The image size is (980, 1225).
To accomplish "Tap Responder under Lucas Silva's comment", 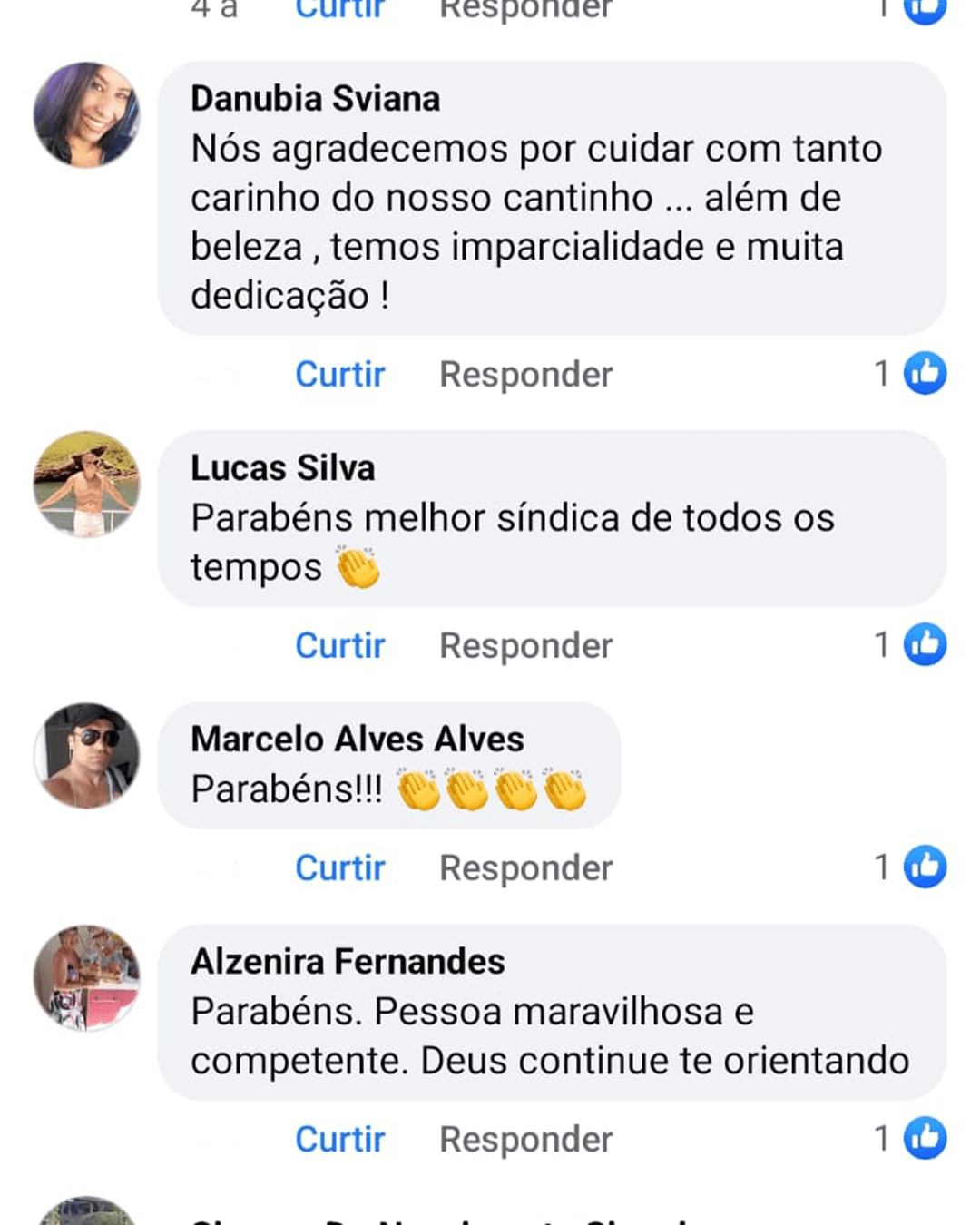I will pyautogui.click(x=525, y=645).
